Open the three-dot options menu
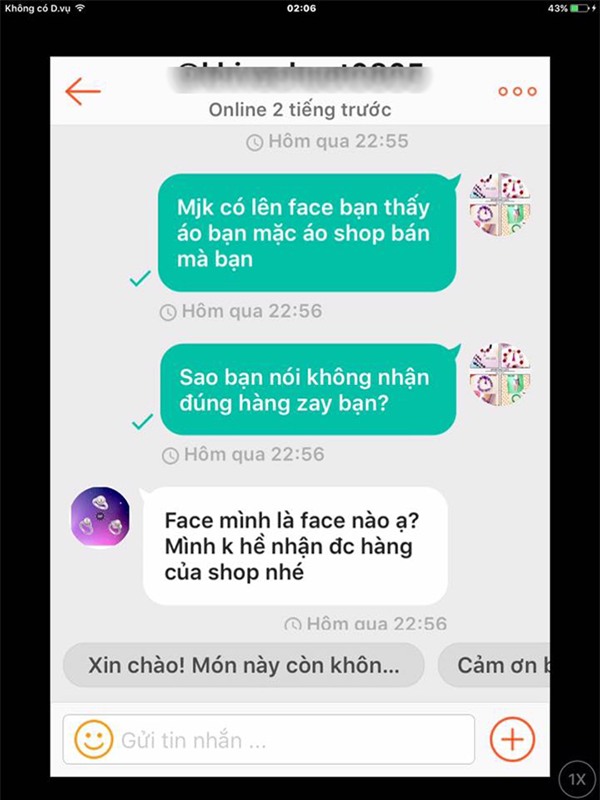Image resolution: width=600 pixels, height=800 pixels. click(x=517, y=92)
